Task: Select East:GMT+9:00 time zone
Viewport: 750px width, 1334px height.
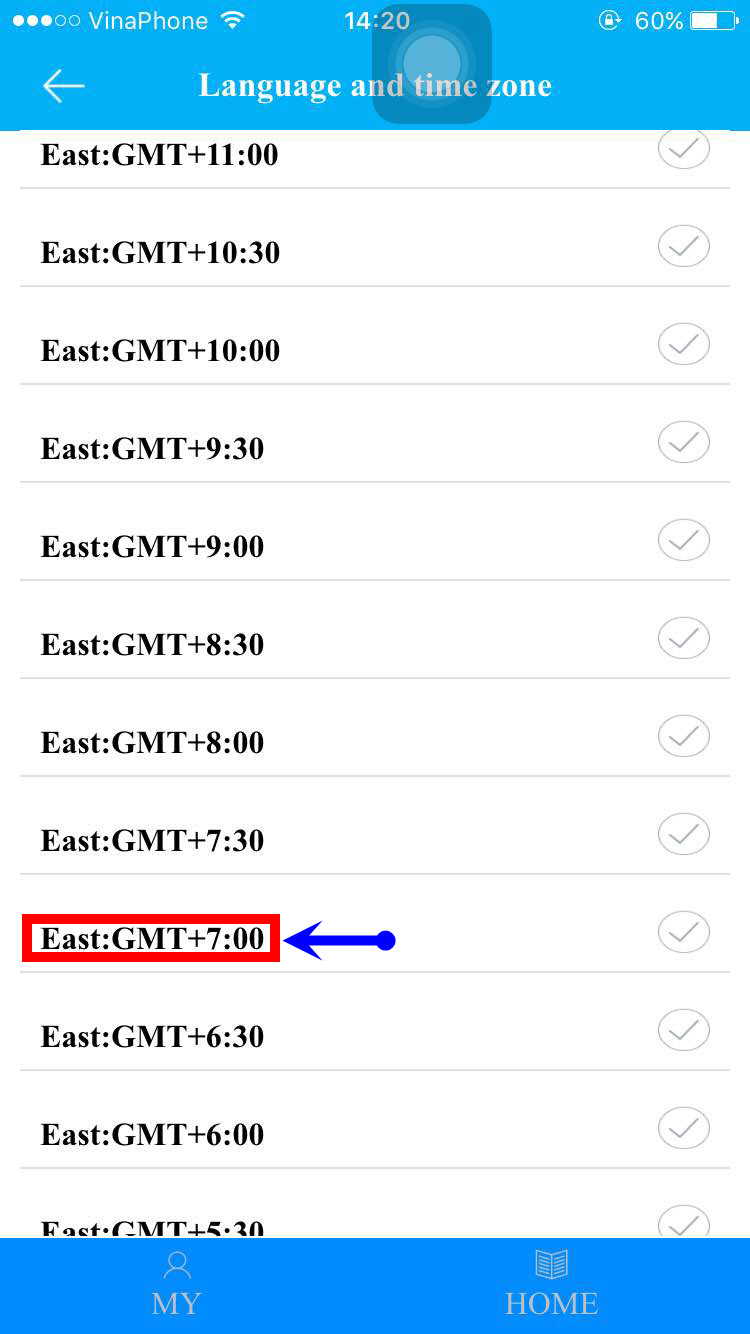Action: [152, 546]
